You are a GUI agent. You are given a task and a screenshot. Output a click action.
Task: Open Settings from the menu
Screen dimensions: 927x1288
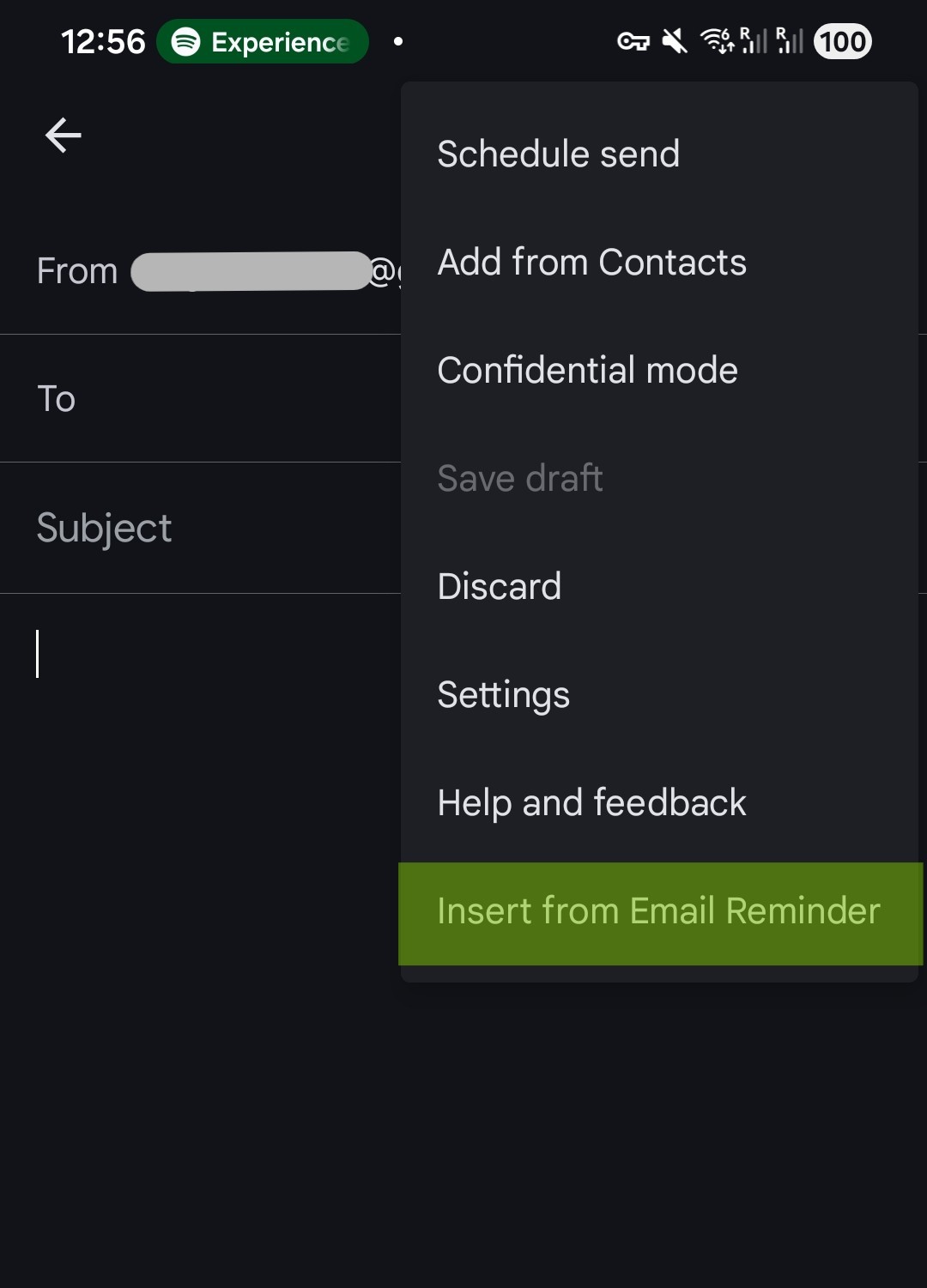pos(503,695)
